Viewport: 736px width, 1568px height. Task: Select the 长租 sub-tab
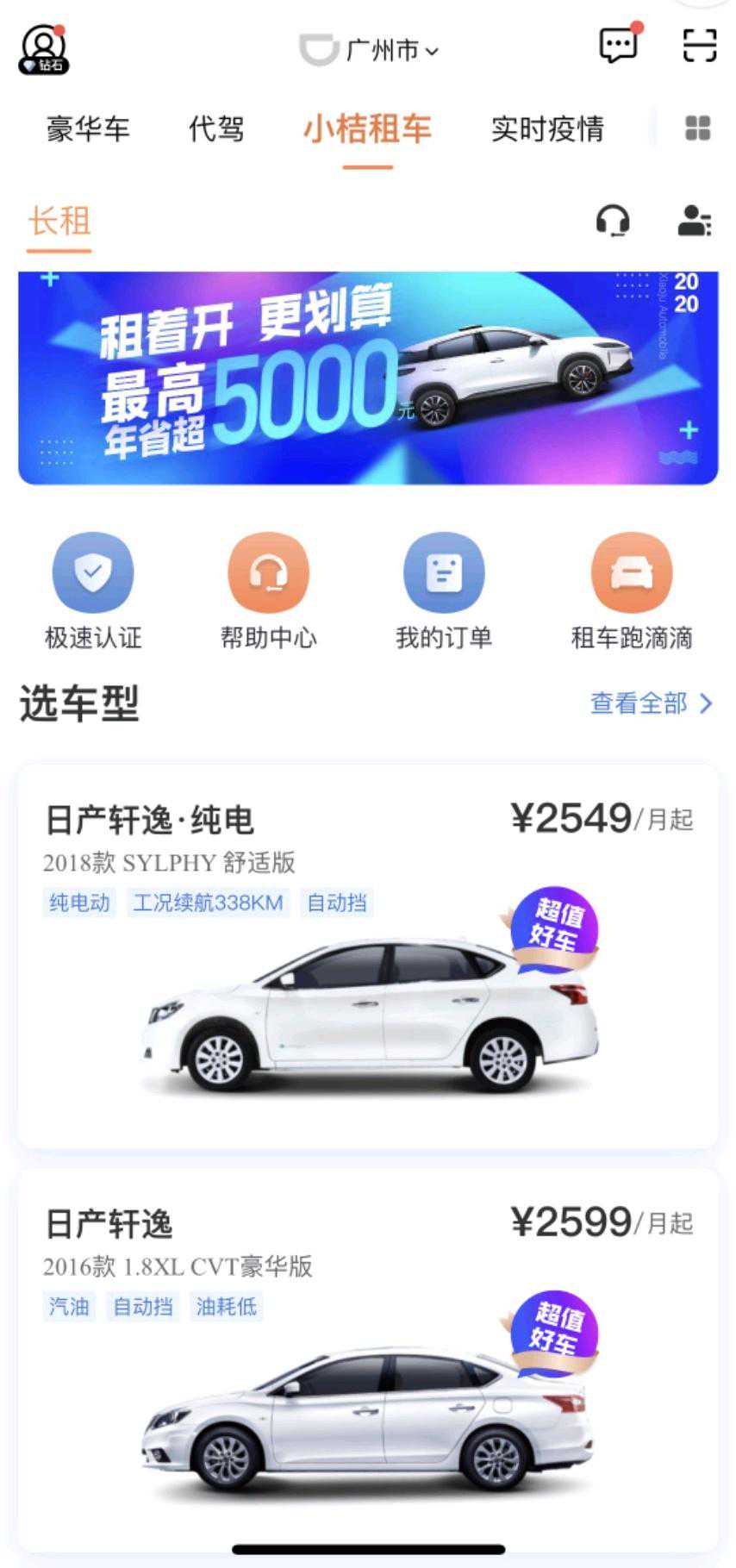coord(59,222)
